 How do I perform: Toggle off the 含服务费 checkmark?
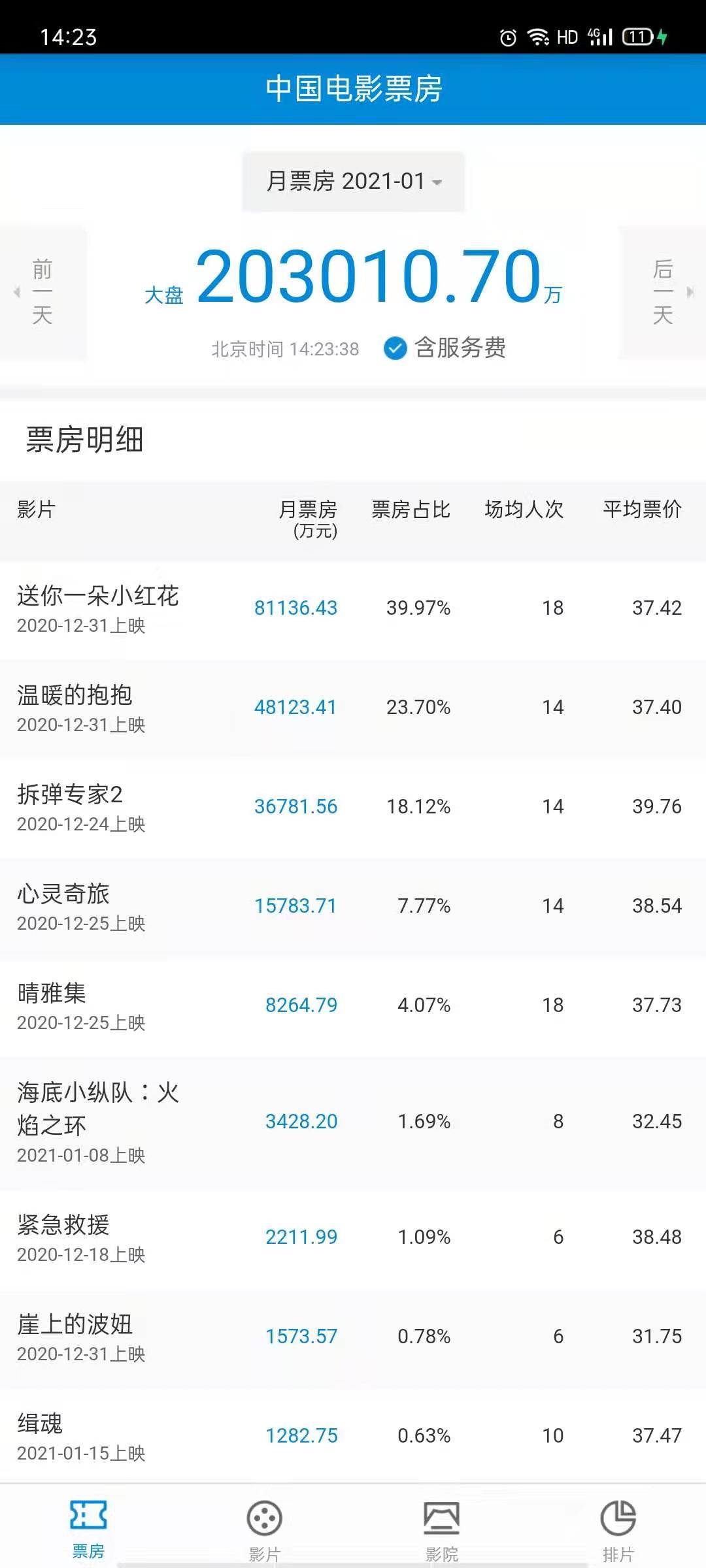pyautogui.click(x=395, y=348)
